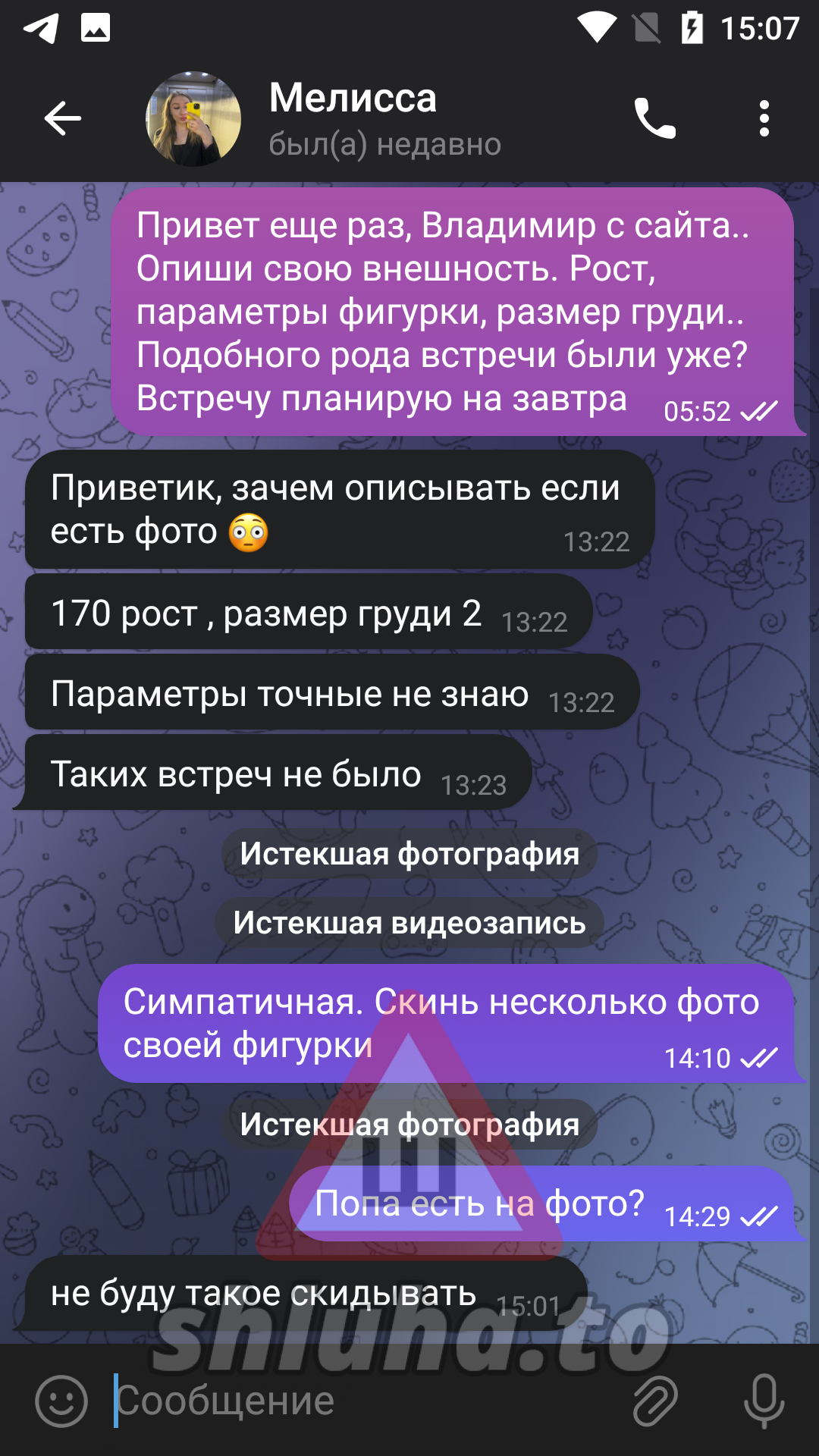This screenshot has height=1456, width=819.
Task: Open the three-dot overflow menu
Action: click(764, 119)
